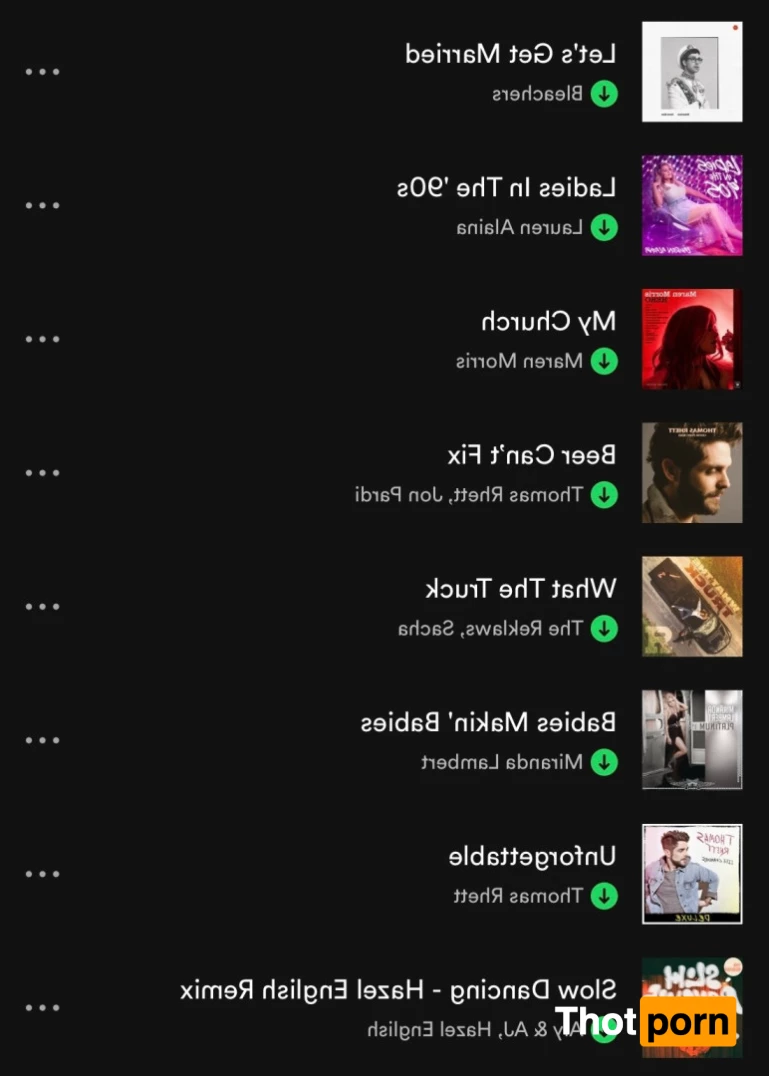Play Babies Makin' Babies by Miranda Lambert
Screen dimensions: 769x1076
point(488,723)
